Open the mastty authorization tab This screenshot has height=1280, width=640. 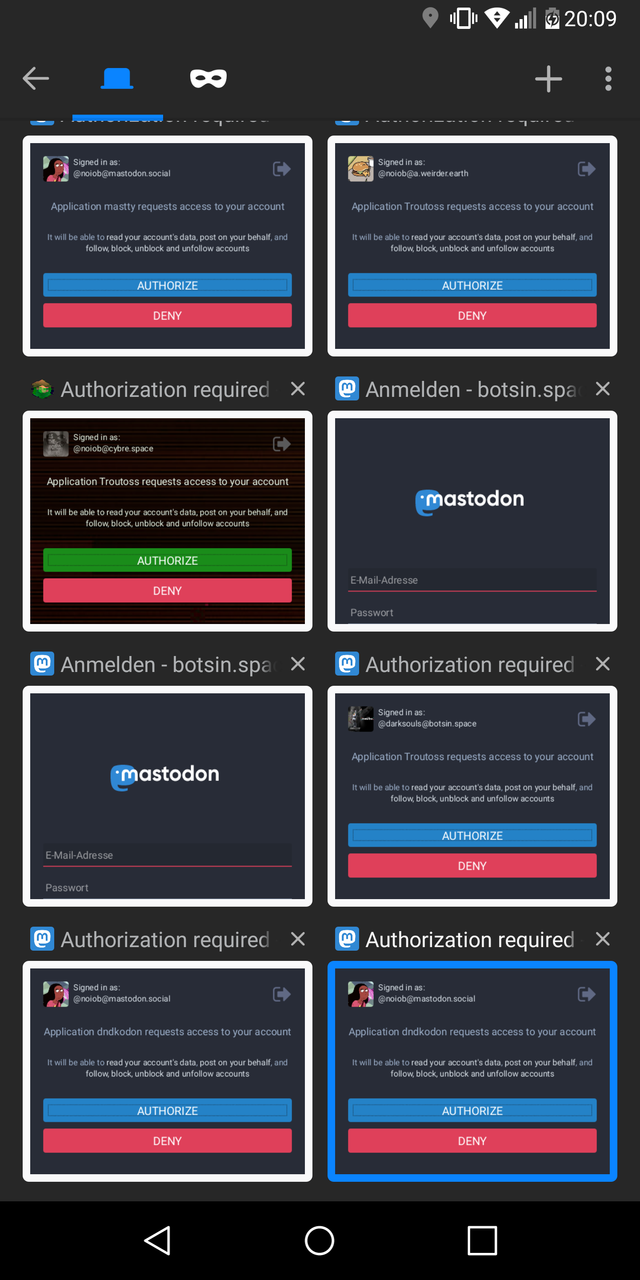[x=167, y=245]
